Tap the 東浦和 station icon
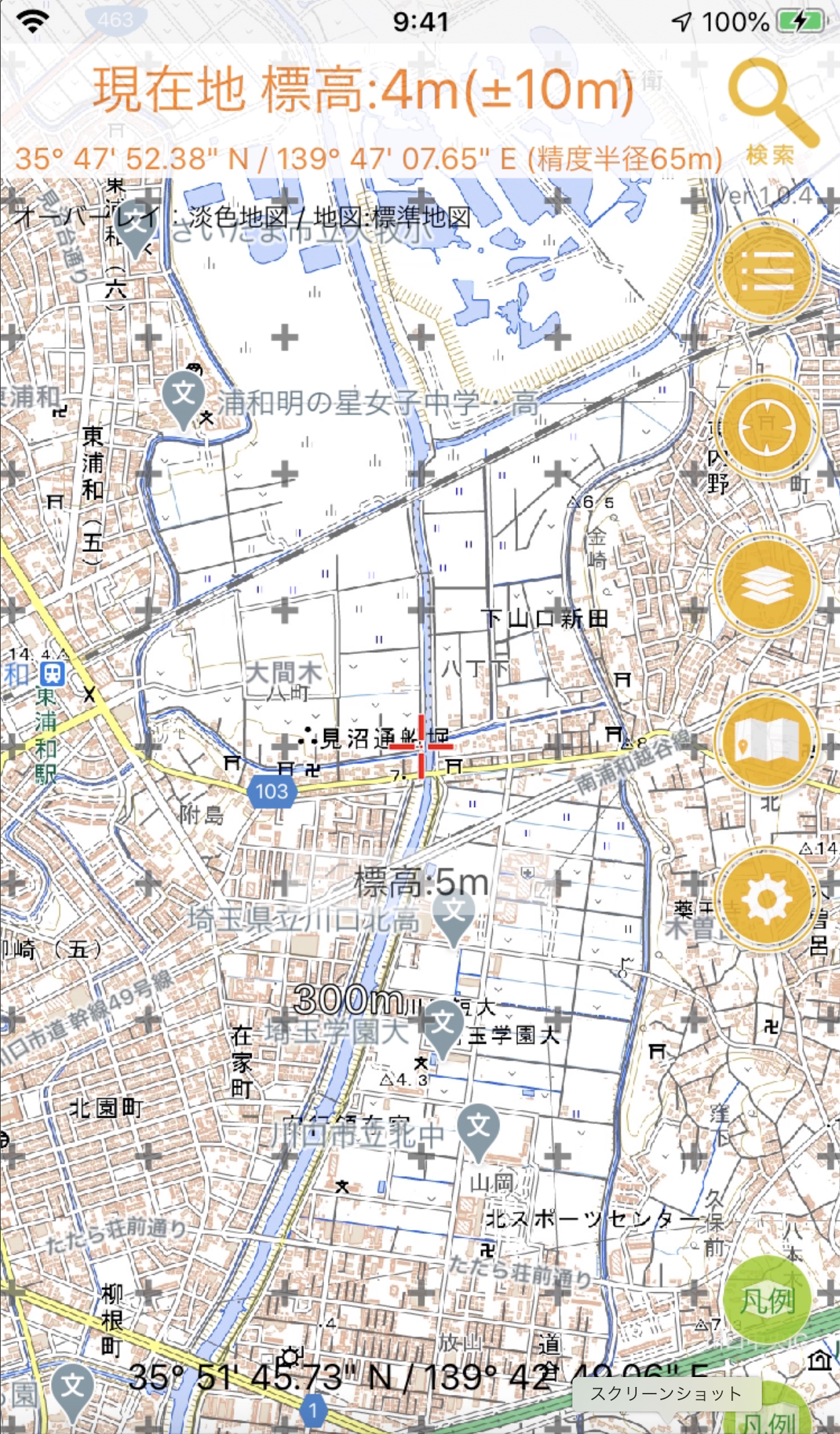The width and height of the screenshot is (840, 1434). tap(52, 675)
